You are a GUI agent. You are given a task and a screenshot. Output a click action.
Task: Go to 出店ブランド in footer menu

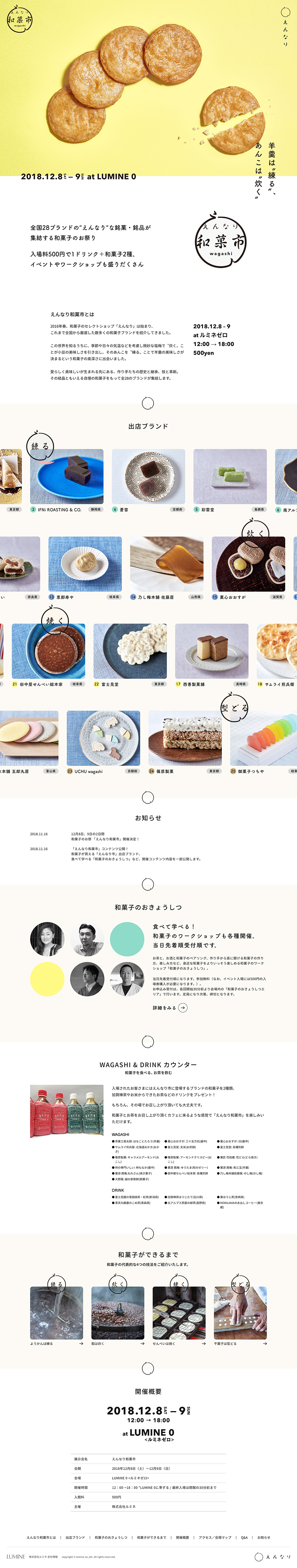[x=75, y=1537]
